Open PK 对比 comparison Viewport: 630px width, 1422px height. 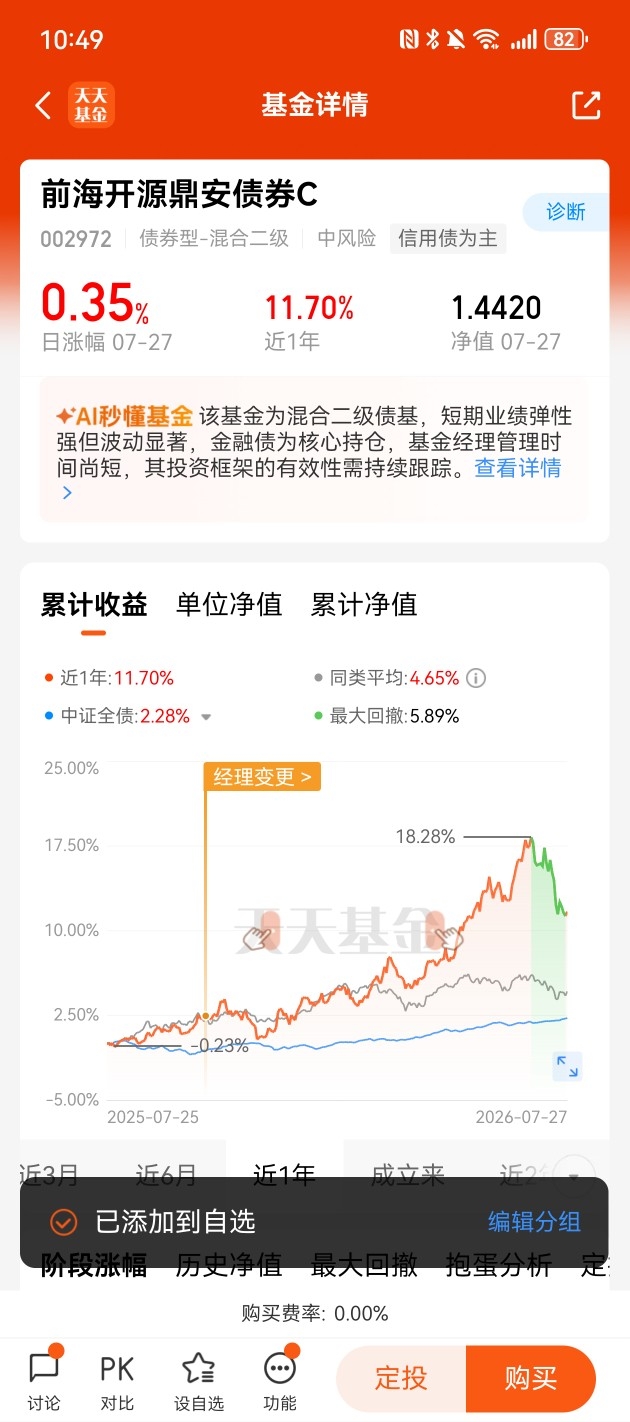click(x=117, y=1381)
